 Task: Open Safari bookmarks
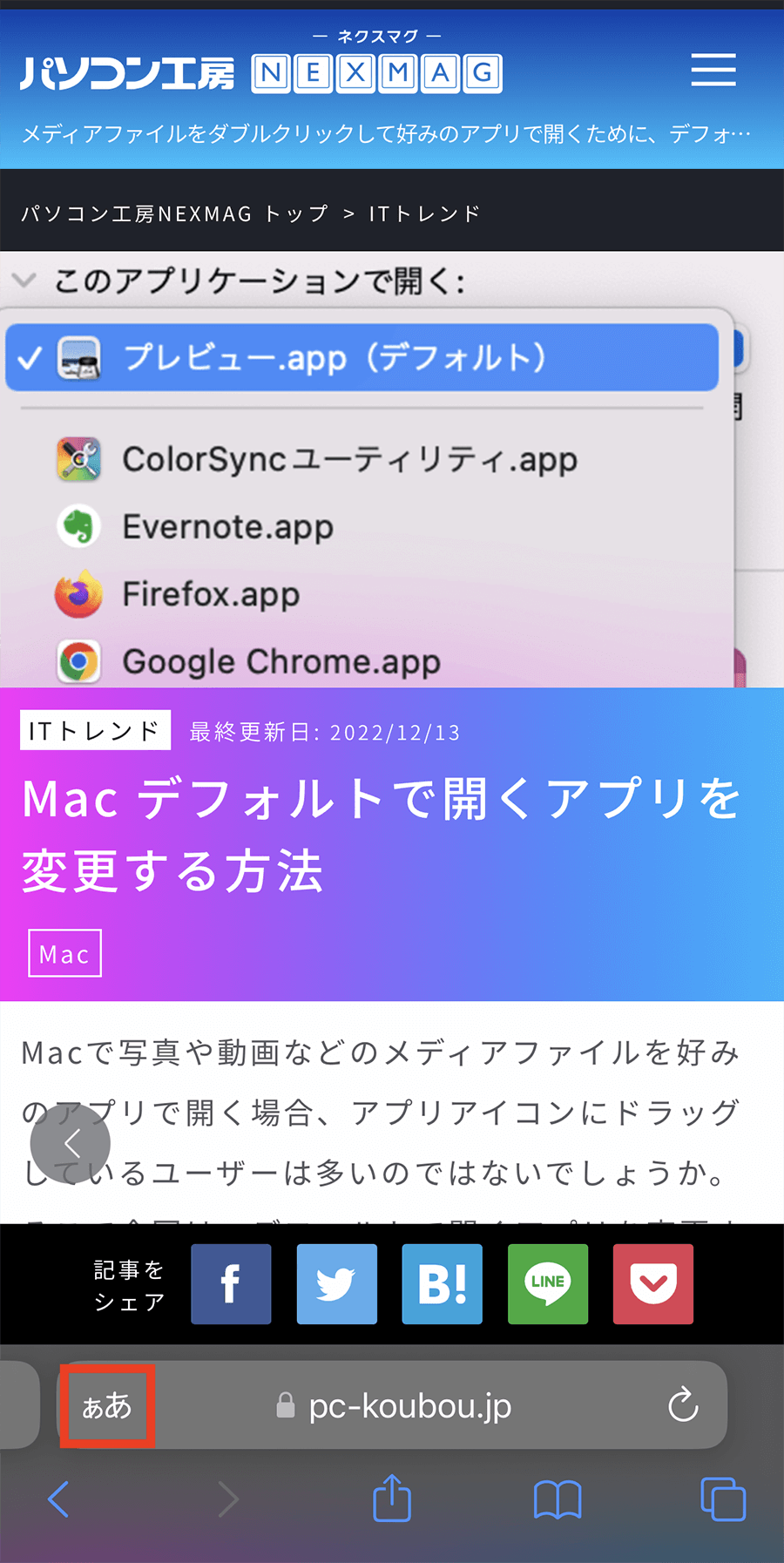pos(558,1499)
